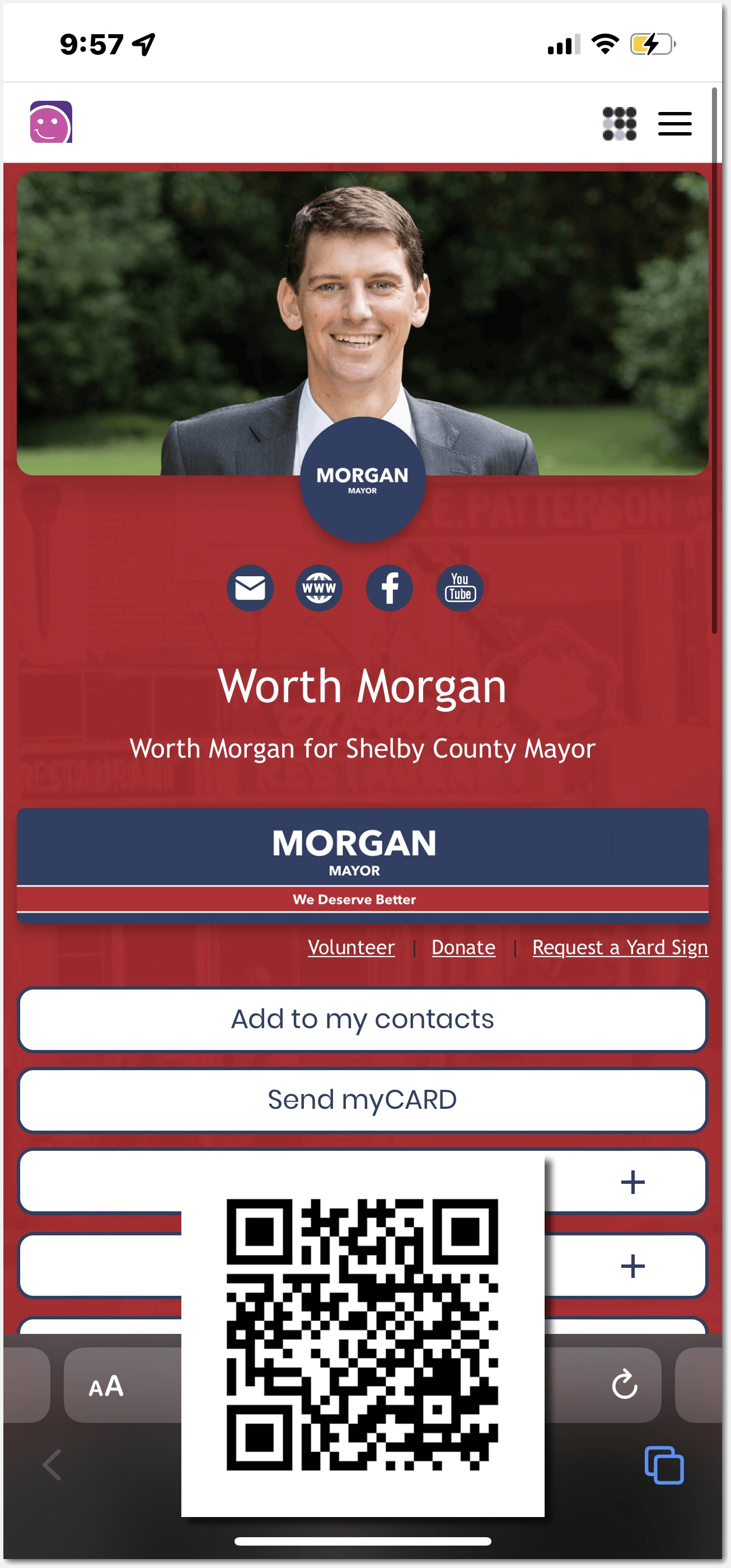Select Send myCARD button
Image resolution: width=731 pixels, height=1568 pixels.
coord(363,1100)
